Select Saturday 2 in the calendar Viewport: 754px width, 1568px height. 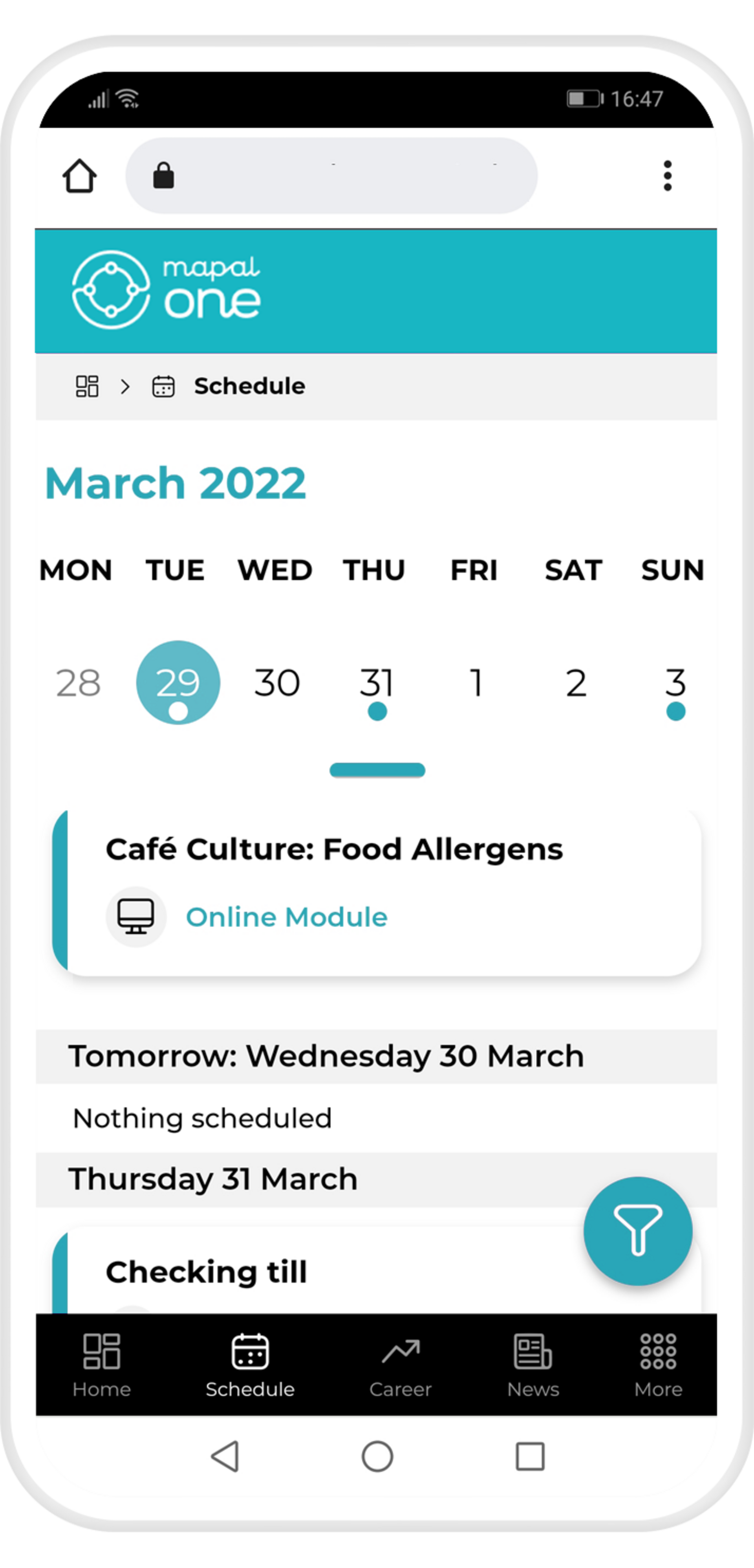(x=576, y=683)
